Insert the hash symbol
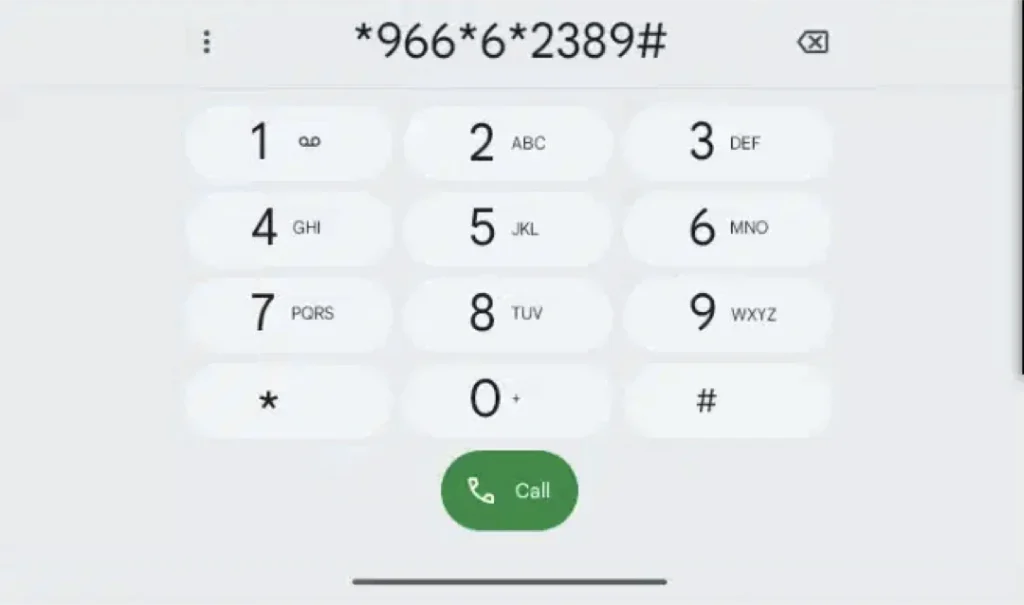1024x605 pixels. pyautogui.click(x=727, y=401)
